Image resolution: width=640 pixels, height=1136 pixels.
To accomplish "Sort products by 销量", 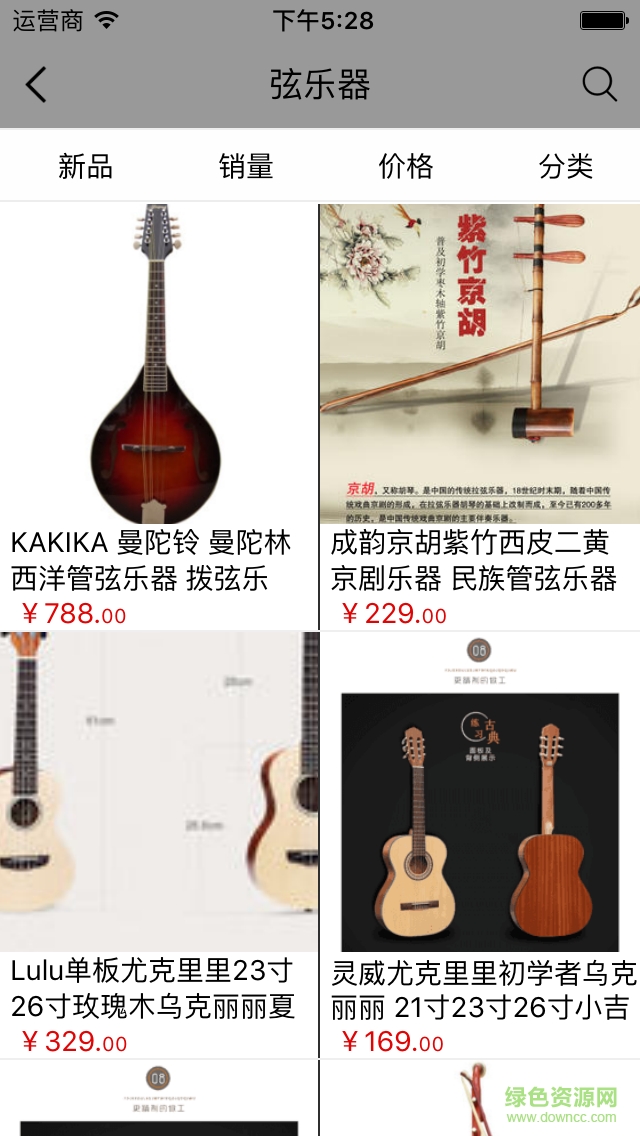I will (246, 166).
